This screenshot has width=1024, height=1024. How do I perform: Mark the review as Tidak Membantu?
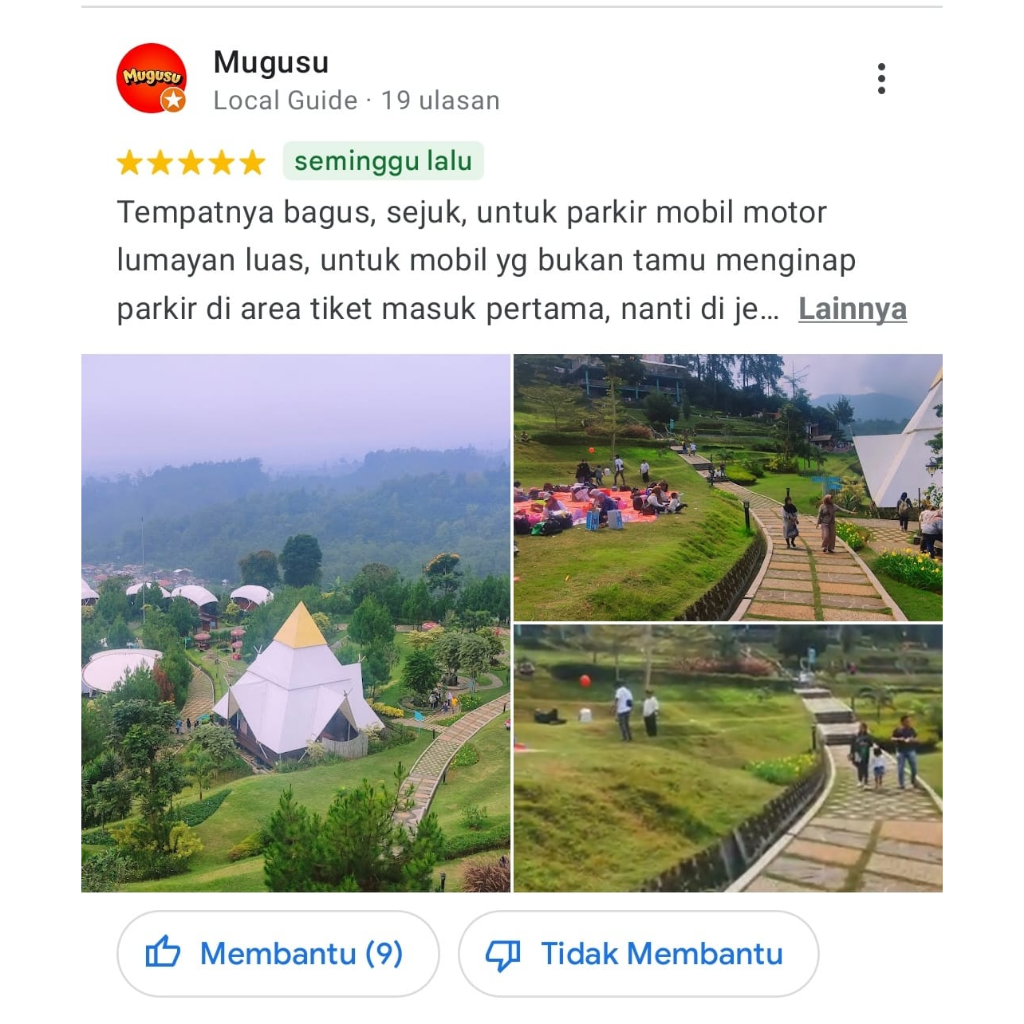coord(638,953)
